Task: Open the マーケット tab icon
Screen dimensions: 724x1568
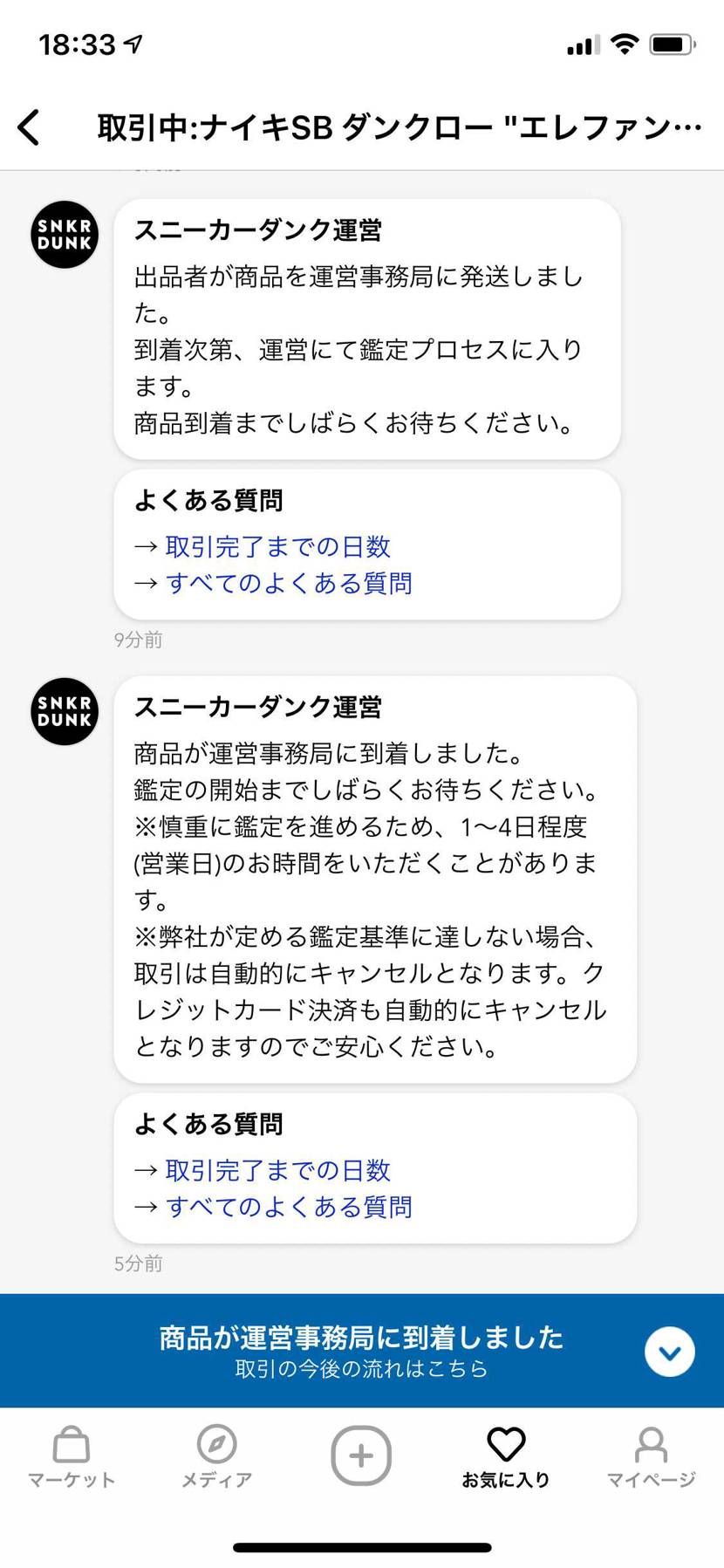Action: click(72, 1453)
